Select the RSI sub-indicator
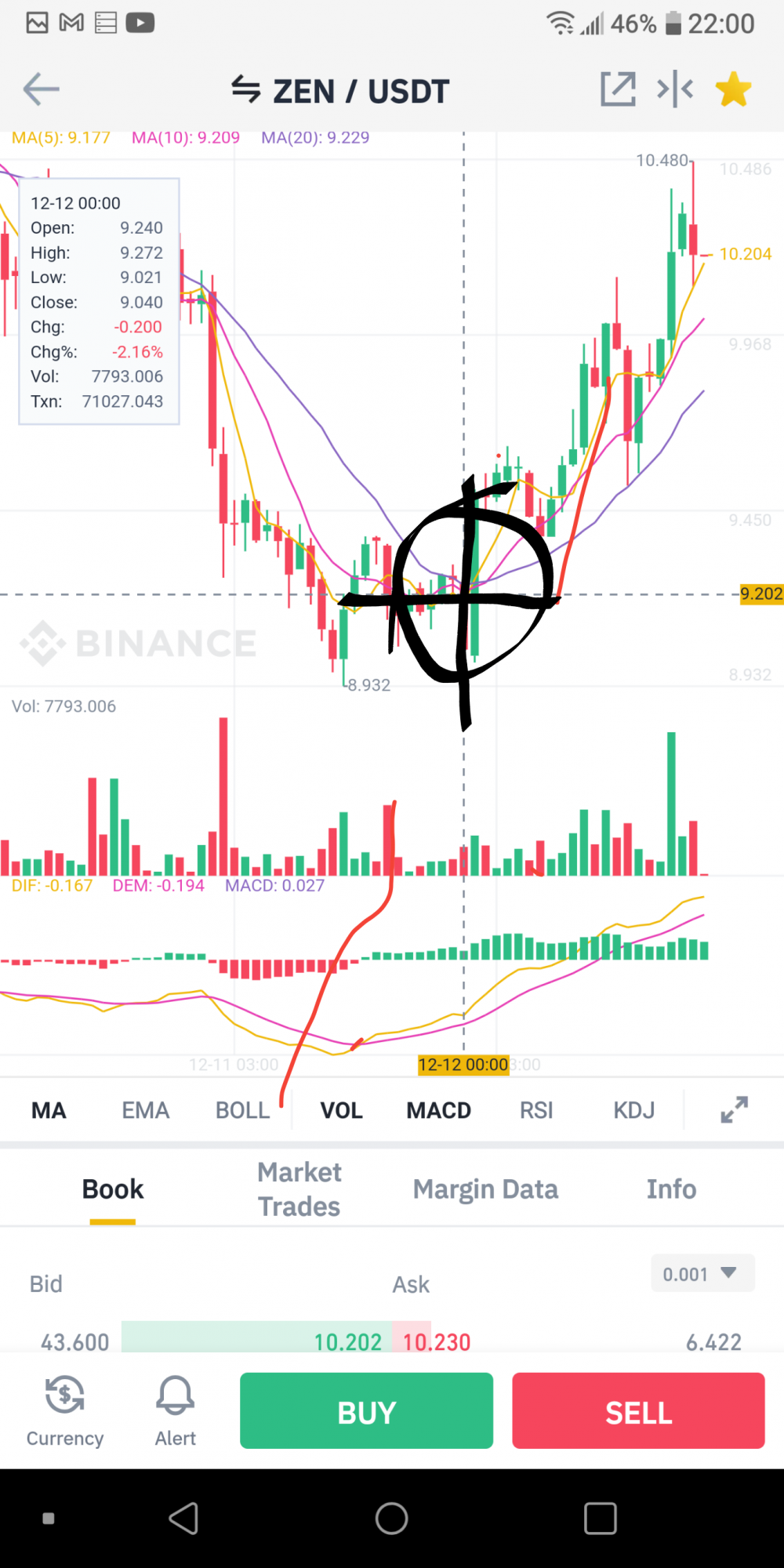Viewport: 784px width, 1568px height. click(536, 1110)
